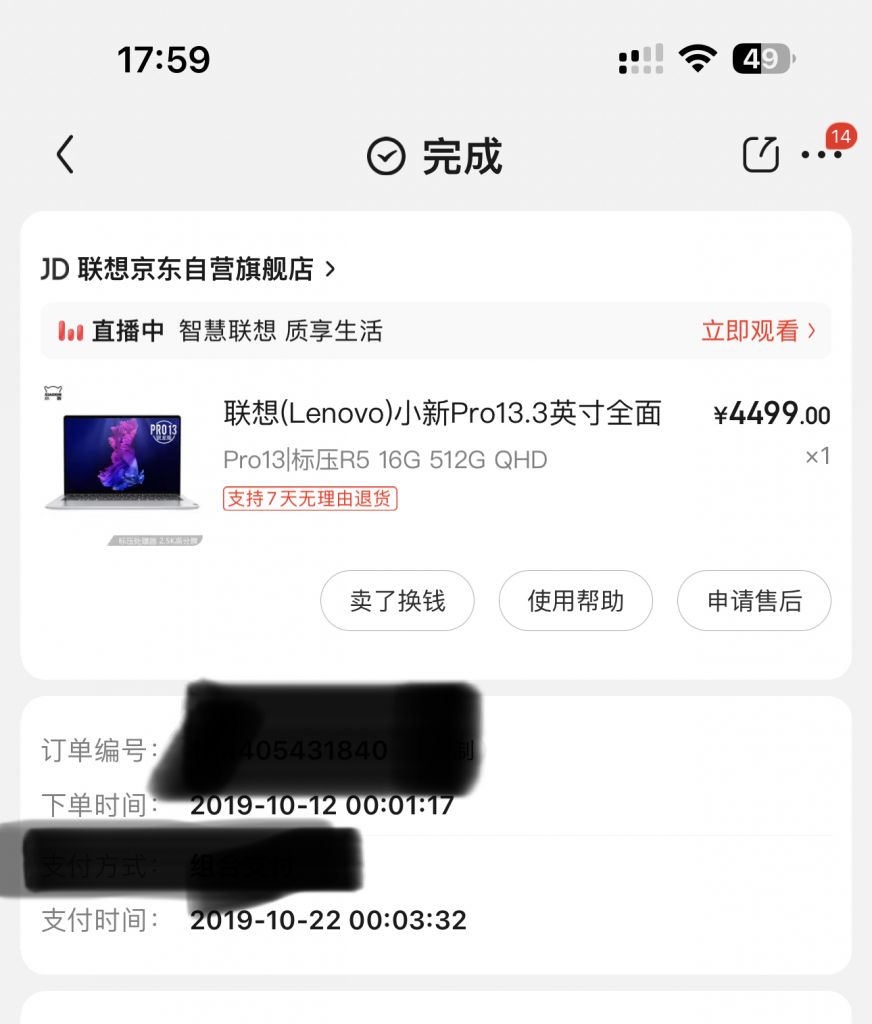Open the Lenovo laptop product thumbnail
The image size is (872, 1024).
[x=125, y=460]
